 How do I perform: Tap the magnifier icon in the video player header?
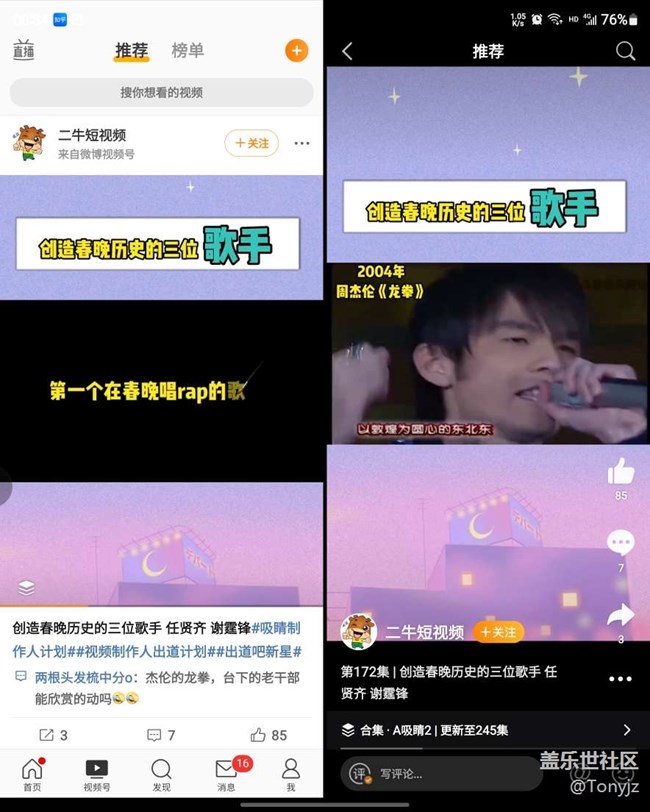[x=625, y=52]
